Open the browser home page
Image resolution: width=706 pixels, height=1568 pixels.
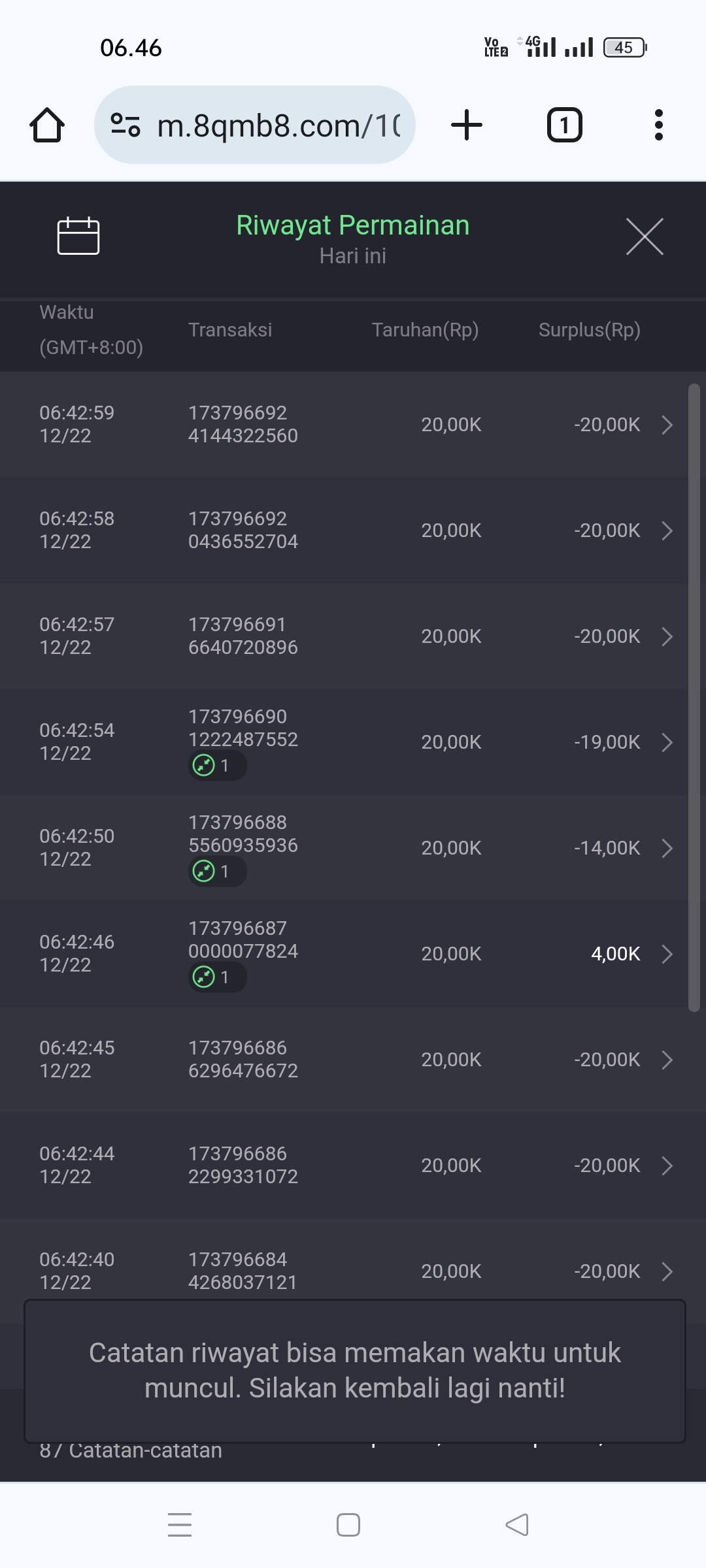point(47,125)
